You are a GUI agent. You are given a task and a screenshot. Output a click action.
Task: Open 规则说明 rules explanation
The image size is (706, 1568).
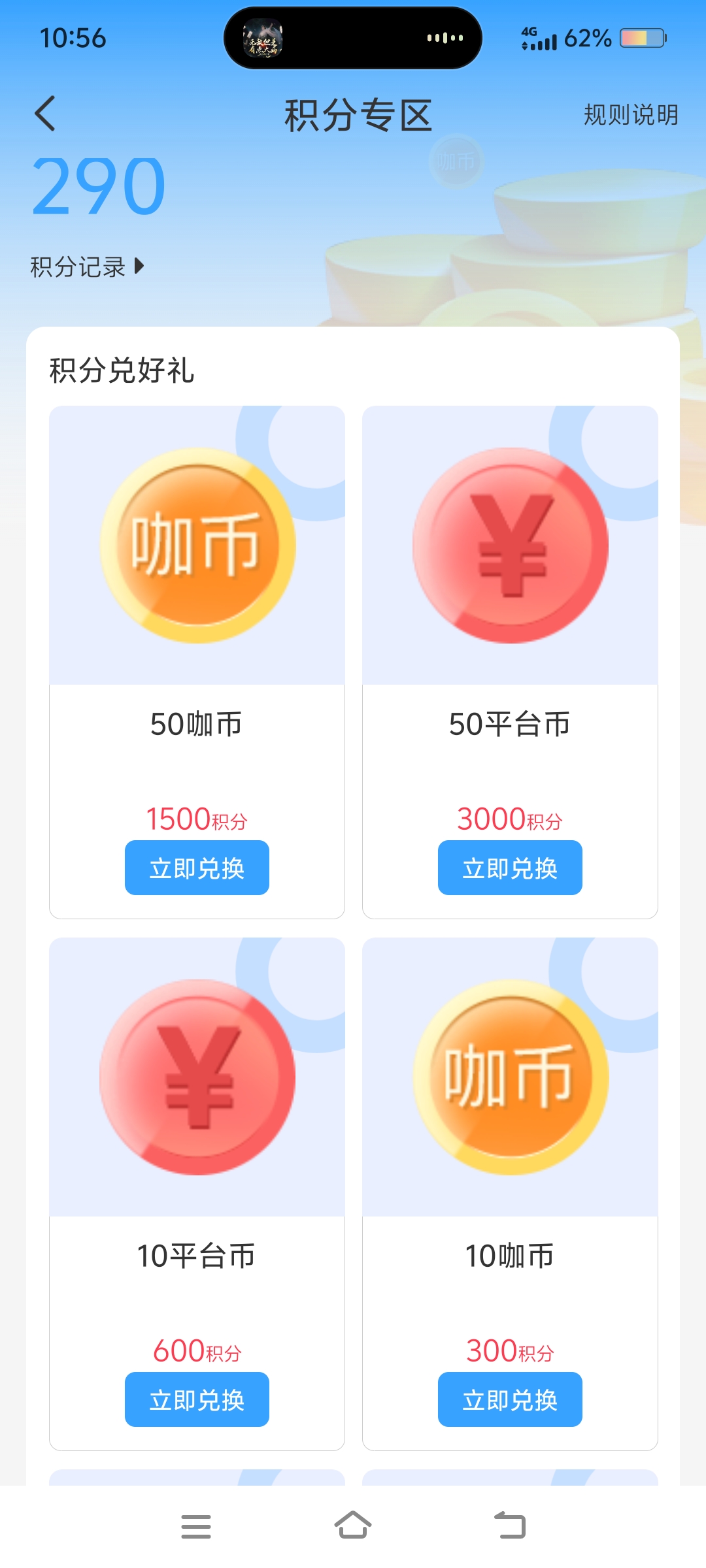coord(630,115)
